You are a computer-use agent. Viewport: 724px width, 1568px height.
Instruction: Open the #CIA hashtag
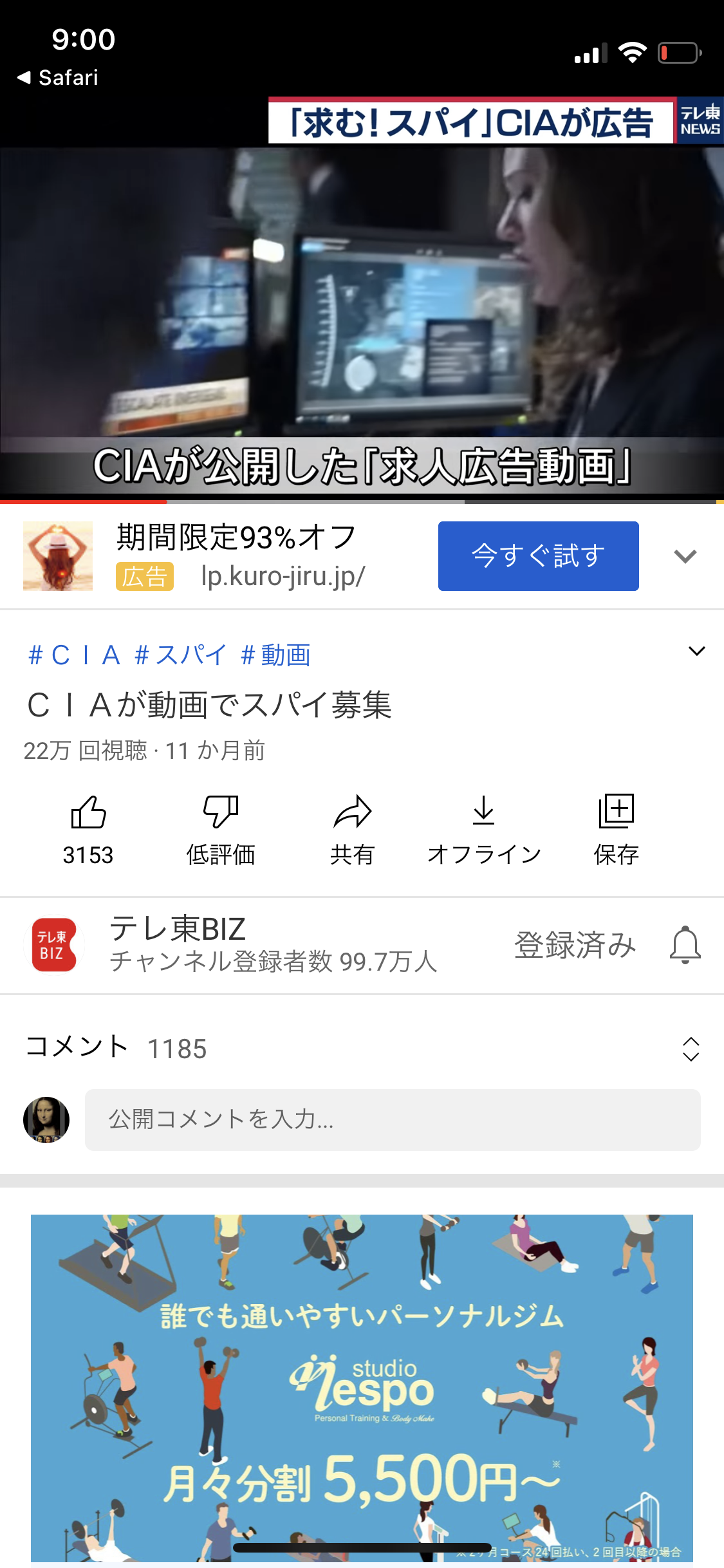(x=75, y=655)
